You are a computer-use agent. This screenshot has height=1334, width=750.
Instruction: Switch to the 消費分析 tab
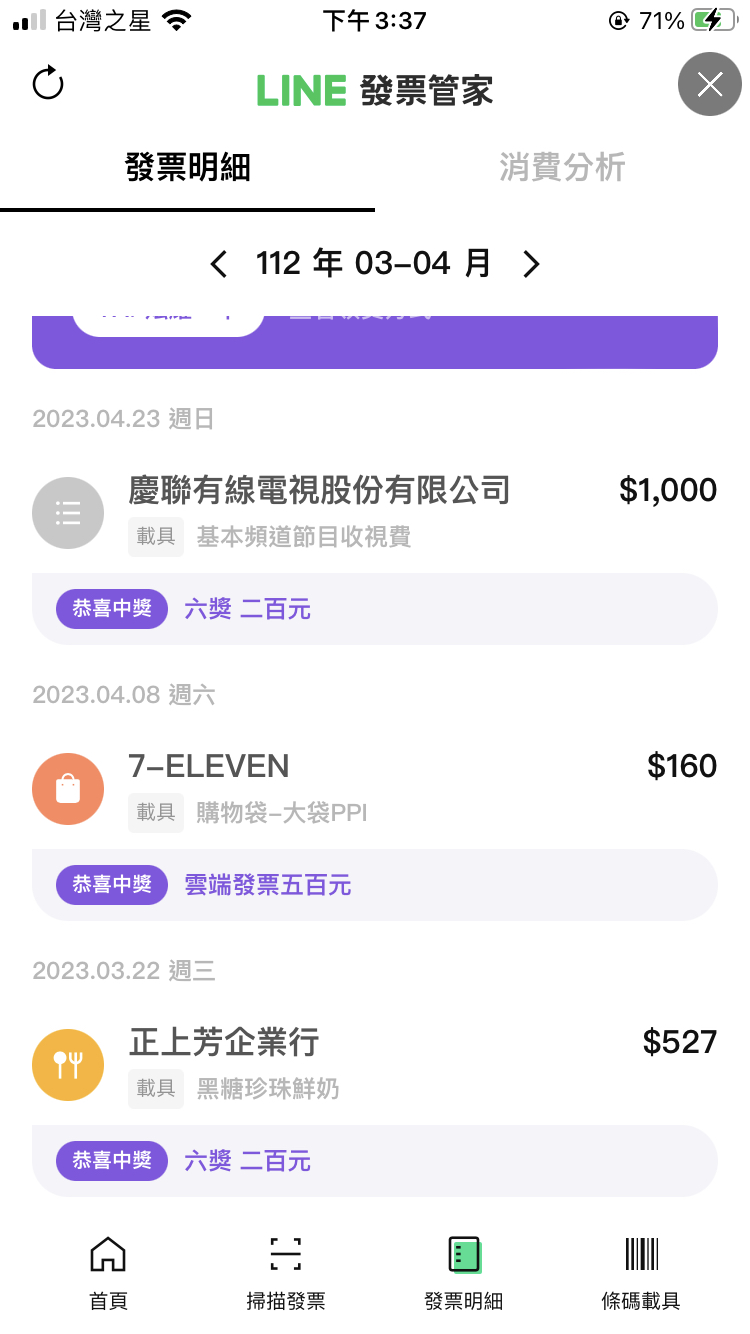pos(562,167)
